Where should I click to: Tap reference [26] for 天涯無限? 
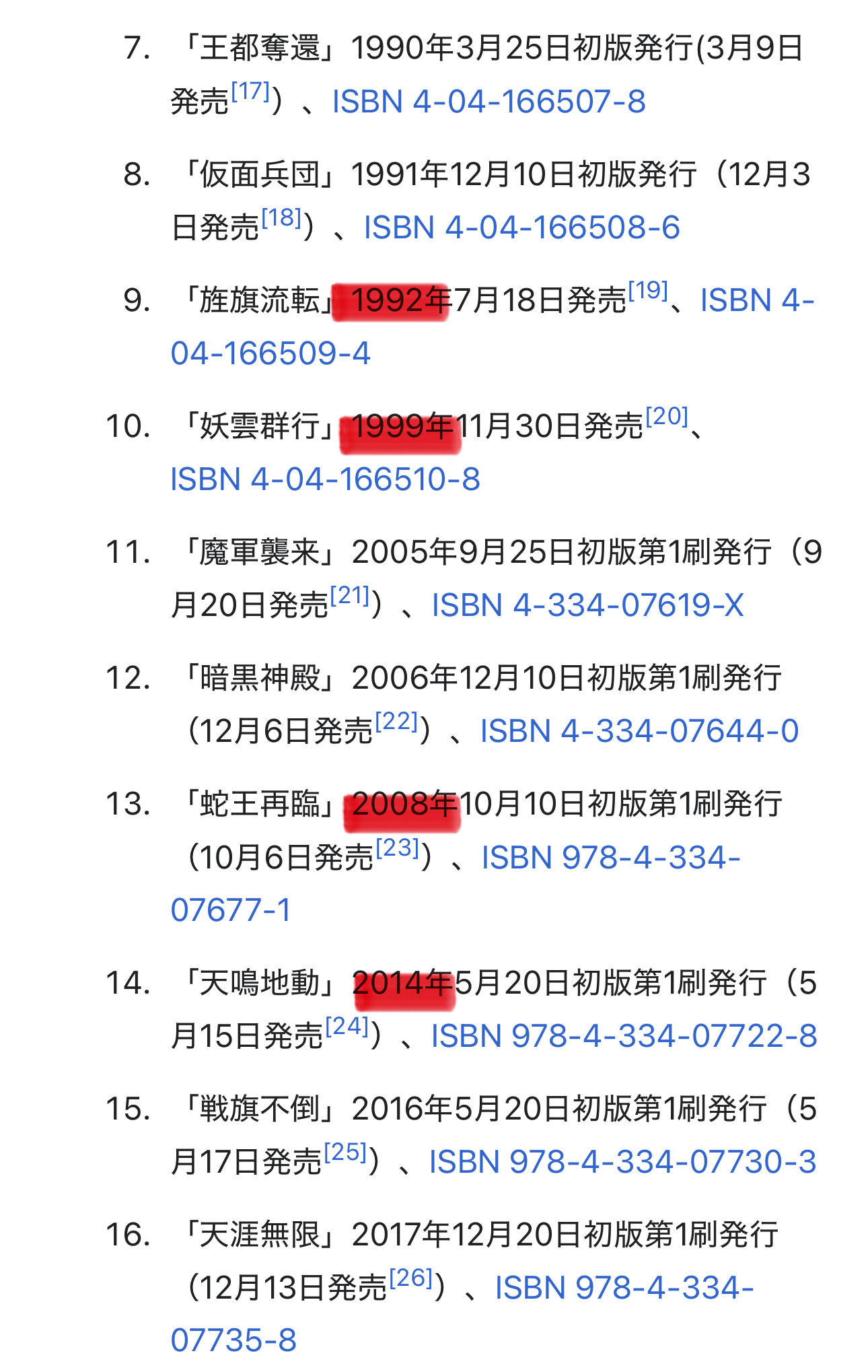410,1278
